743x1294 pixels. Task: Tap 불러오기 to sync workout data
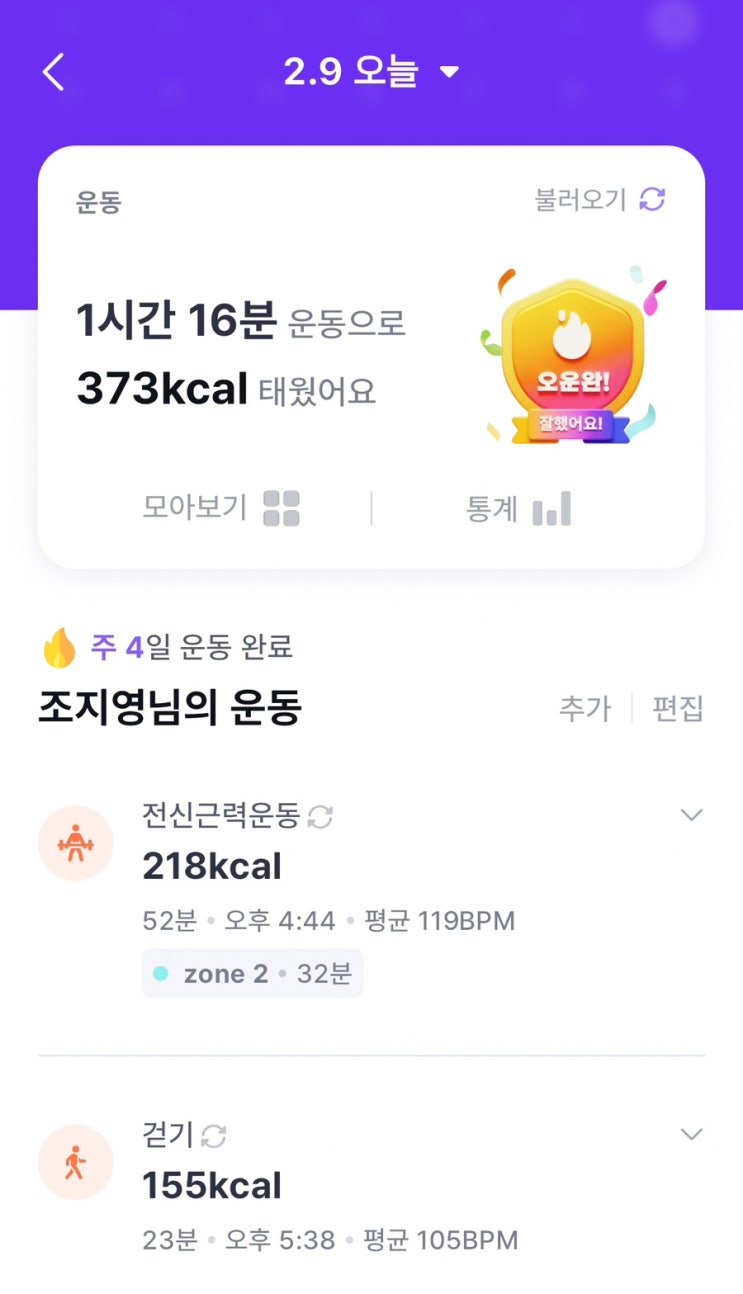pos(599,199)
